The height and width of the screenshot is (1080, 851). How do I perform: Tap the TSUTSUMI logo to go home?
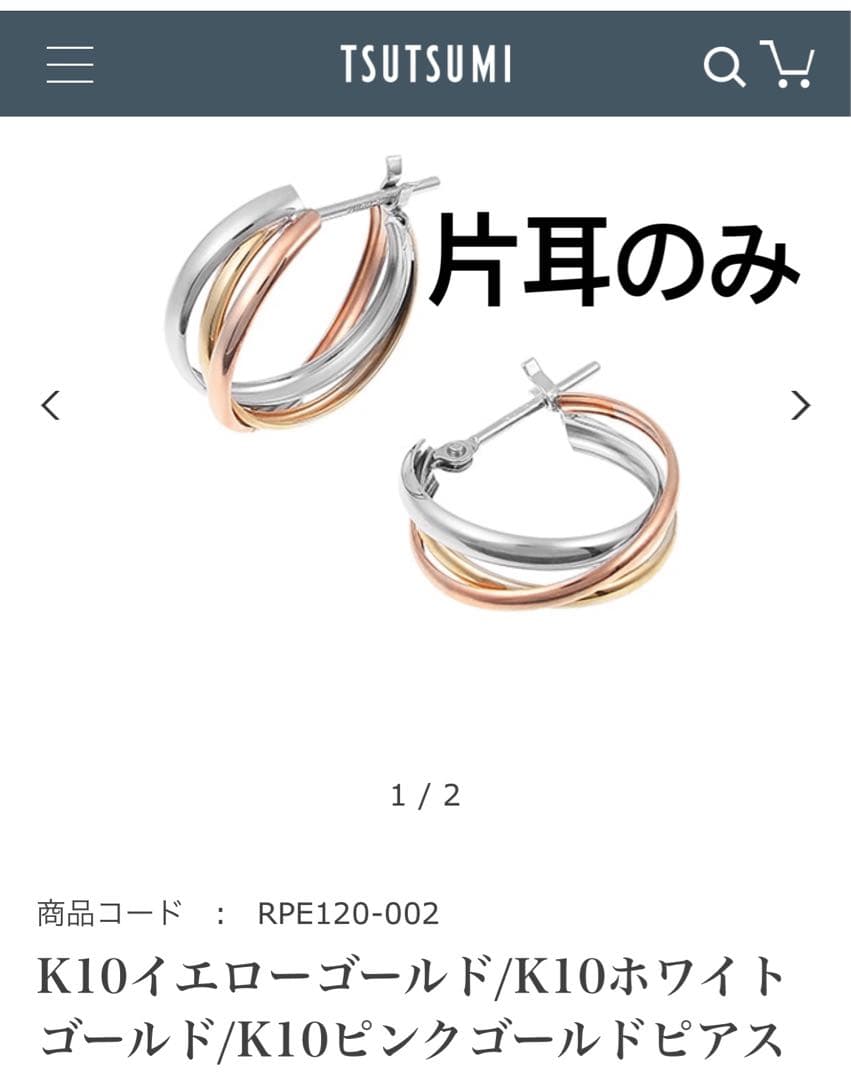point(425,65)
